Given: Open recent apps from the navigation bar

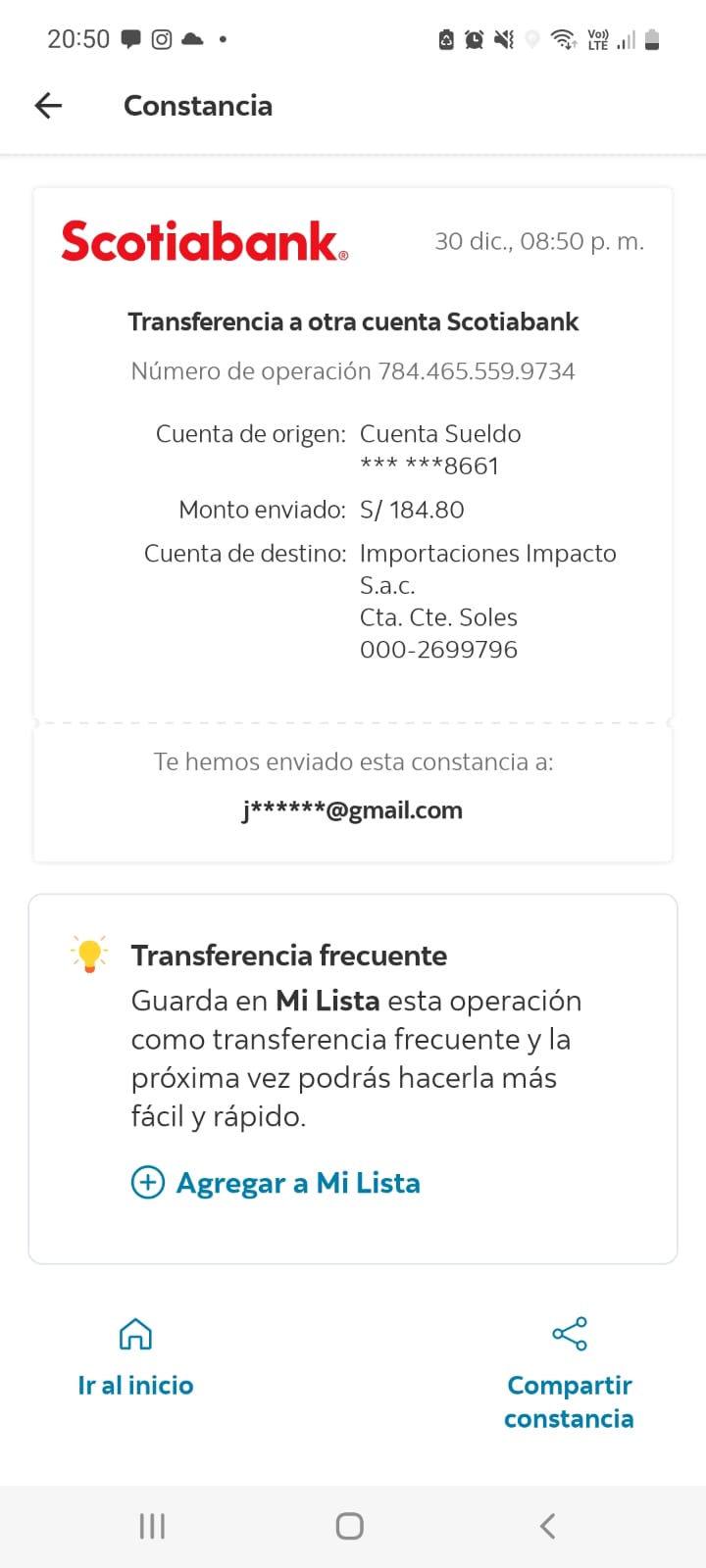Looking at the screenshot, I should [152, 1526].
